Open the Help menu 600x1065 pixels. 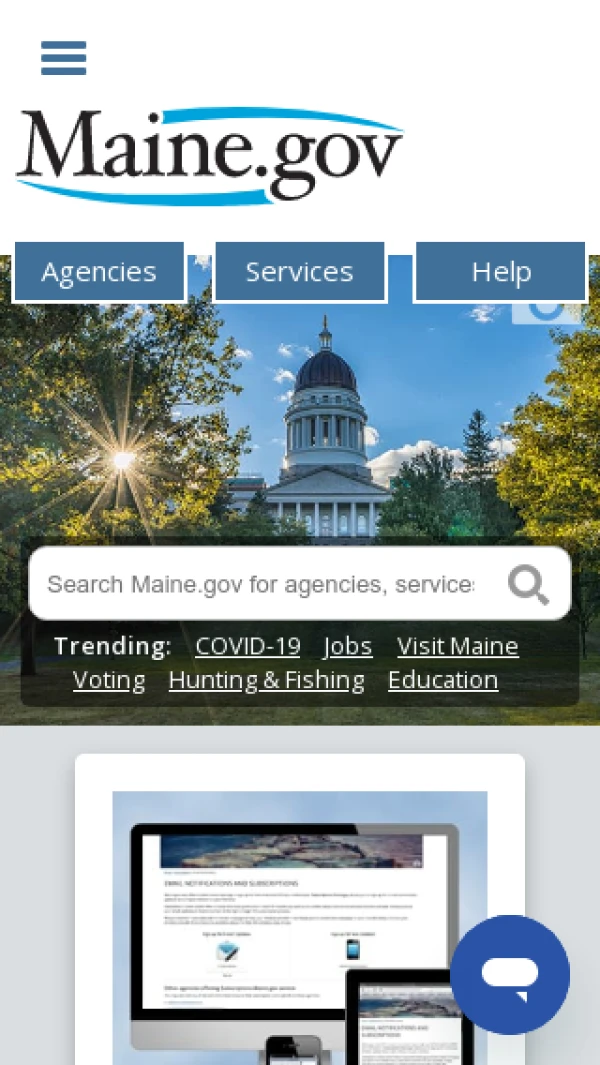point(500,272)
